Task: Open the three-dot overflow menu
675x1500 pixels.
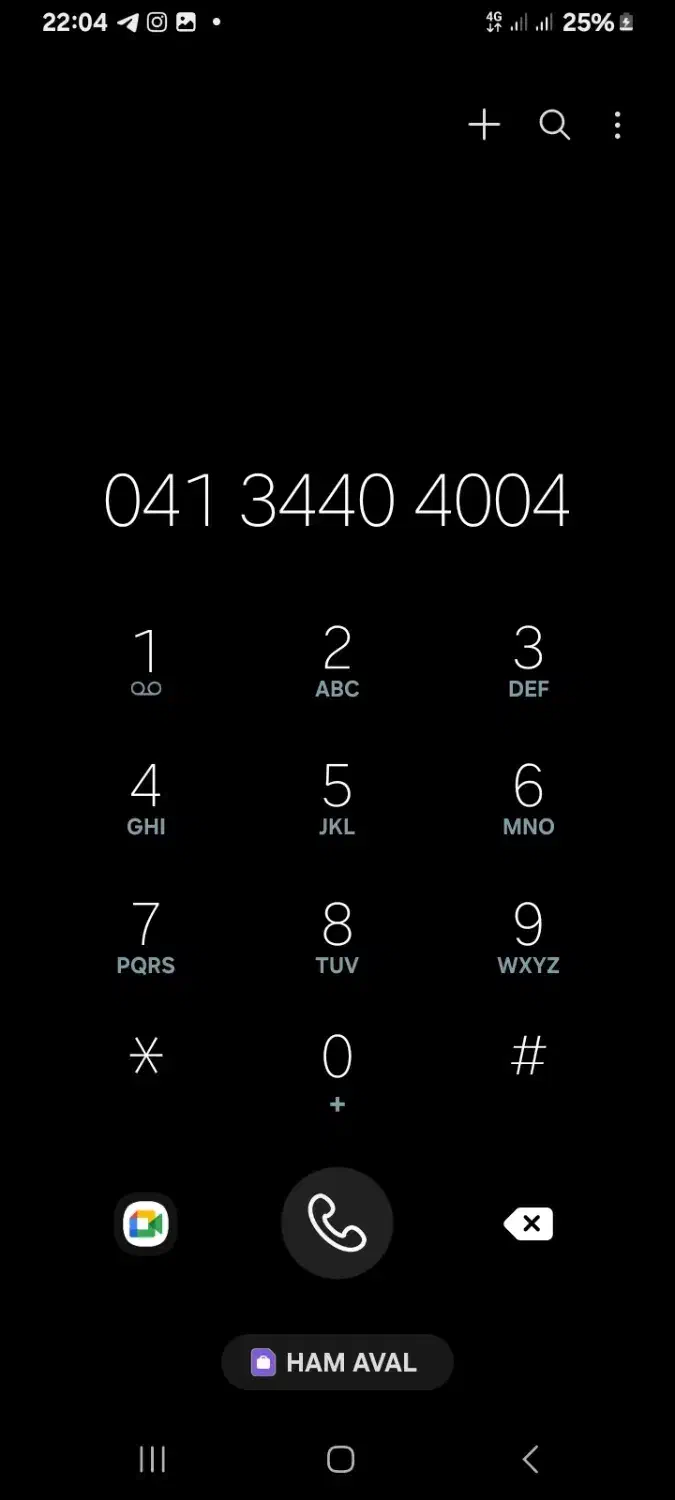Action: 618,125
